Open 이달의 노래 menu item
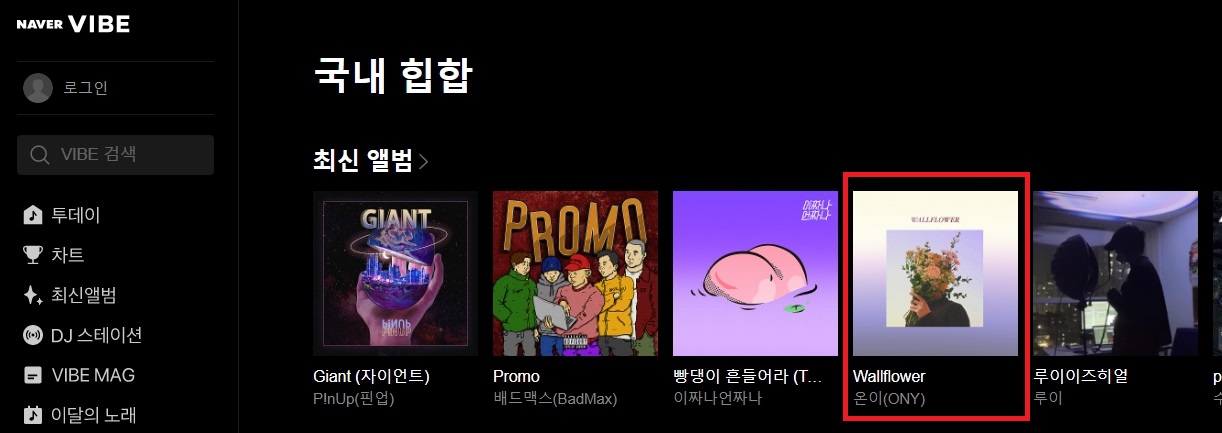Viewport: 1222px width, 433px height. (93, 415)
